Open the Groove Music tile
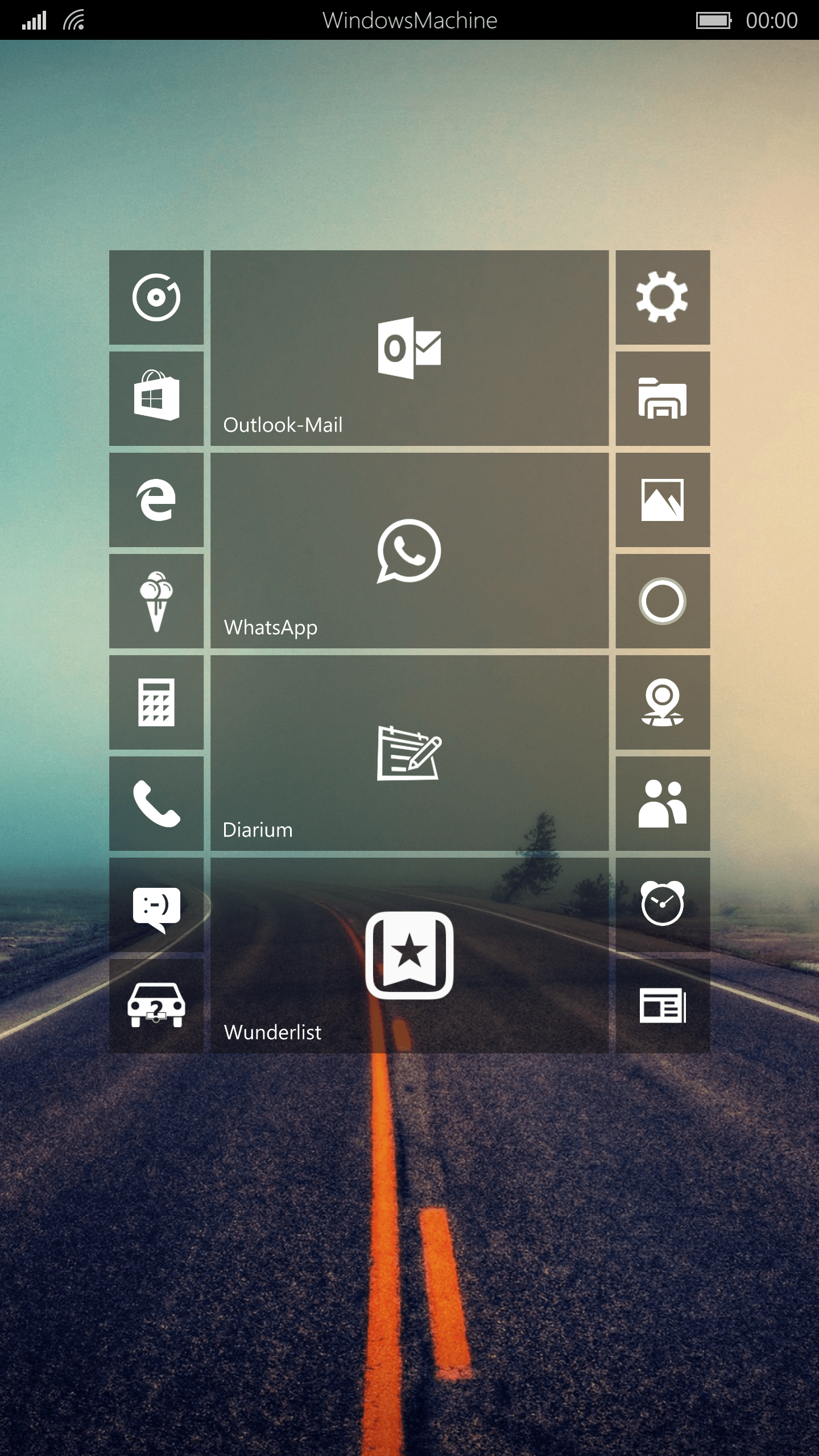819x1456 pixels. pos(156,297)
